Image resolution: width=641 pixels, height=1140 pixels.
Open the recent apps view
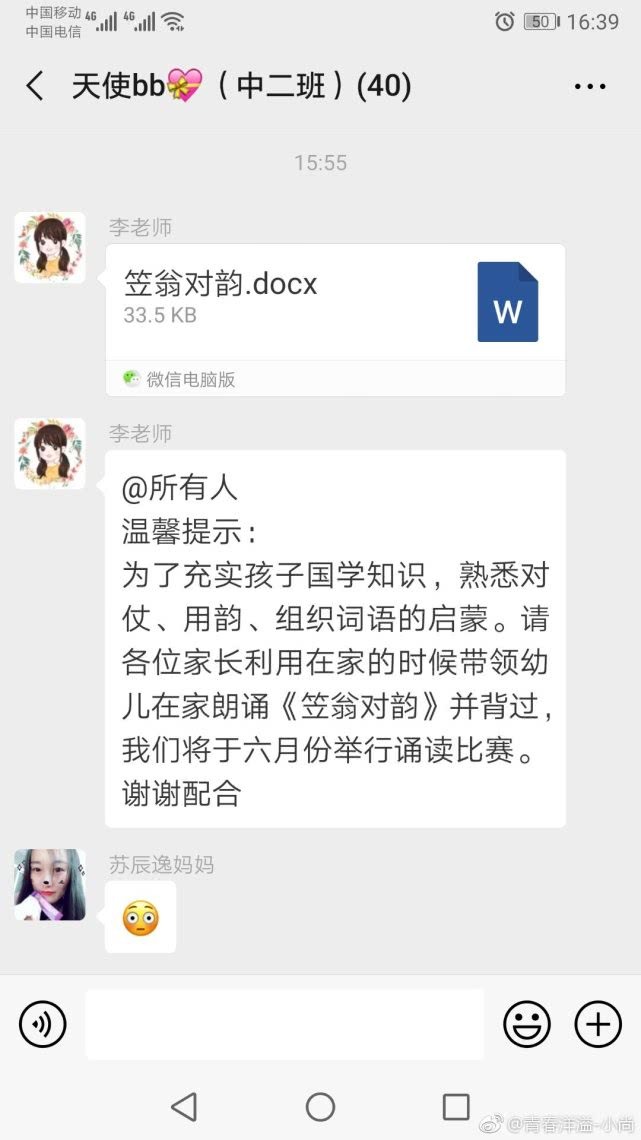(x=456, y=1106)
